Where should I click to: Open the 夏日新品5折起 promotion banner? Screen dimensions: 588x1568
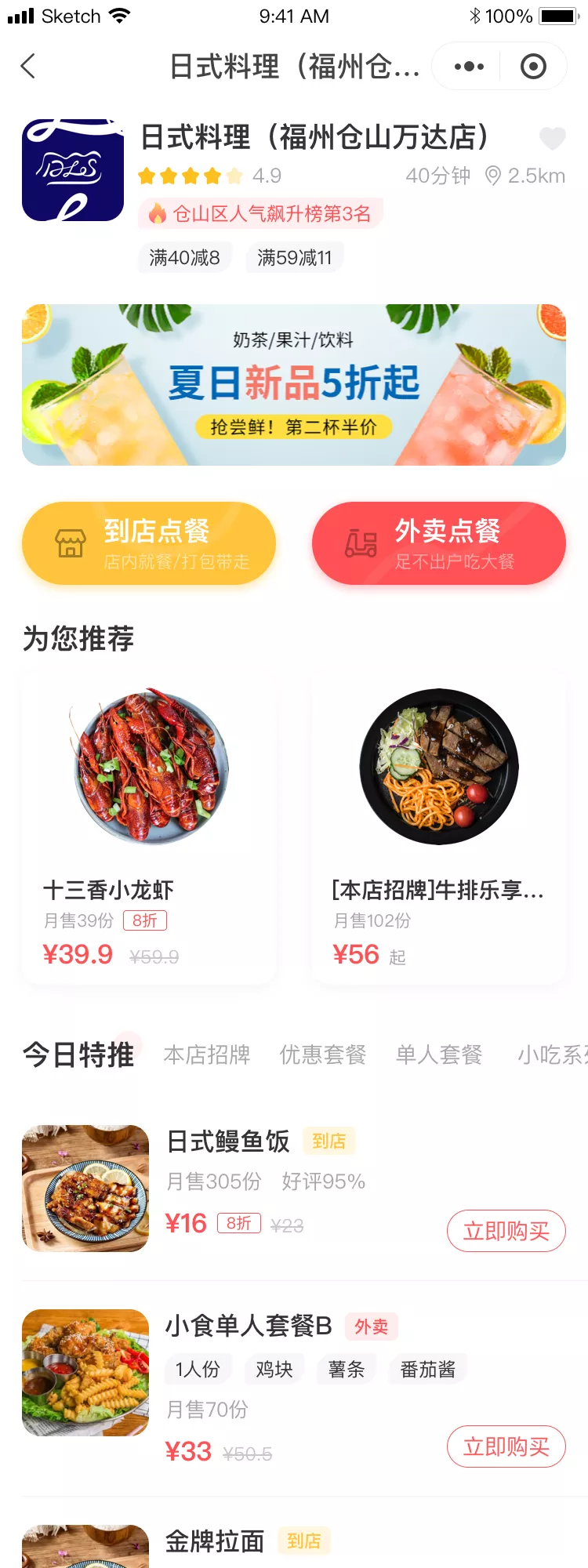294,385
